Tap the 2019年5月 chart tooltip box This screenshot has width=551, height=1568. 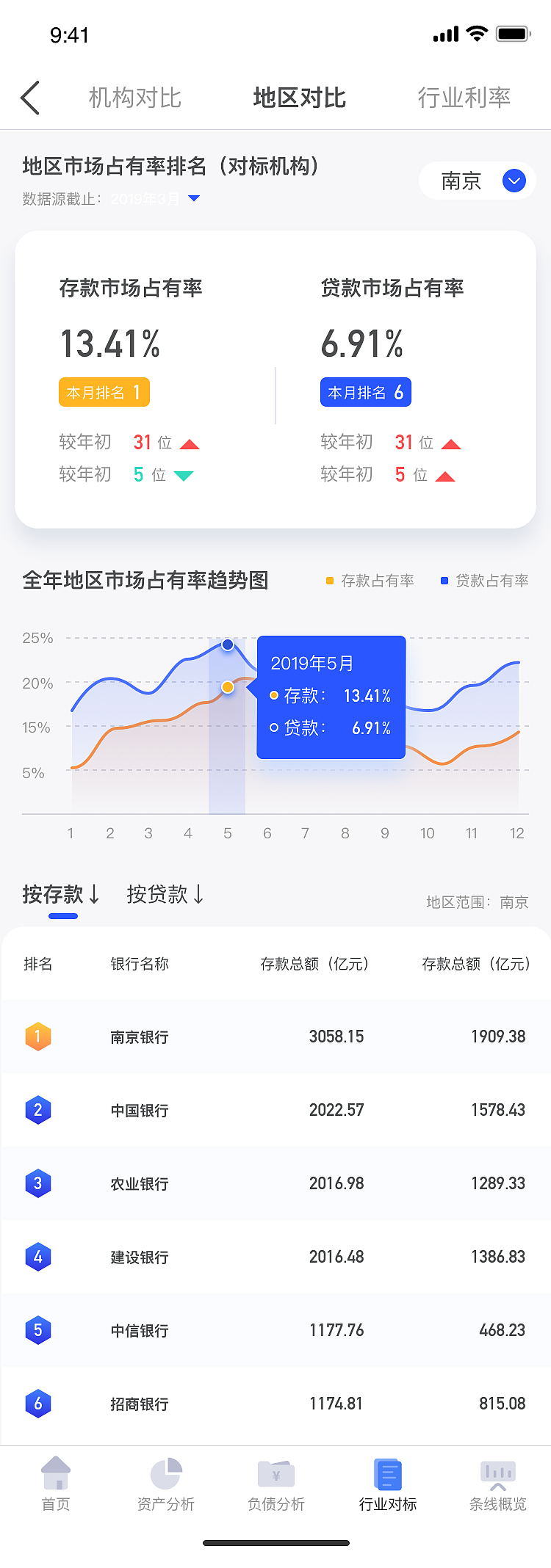pyautogui.click(x=331, y=696)
